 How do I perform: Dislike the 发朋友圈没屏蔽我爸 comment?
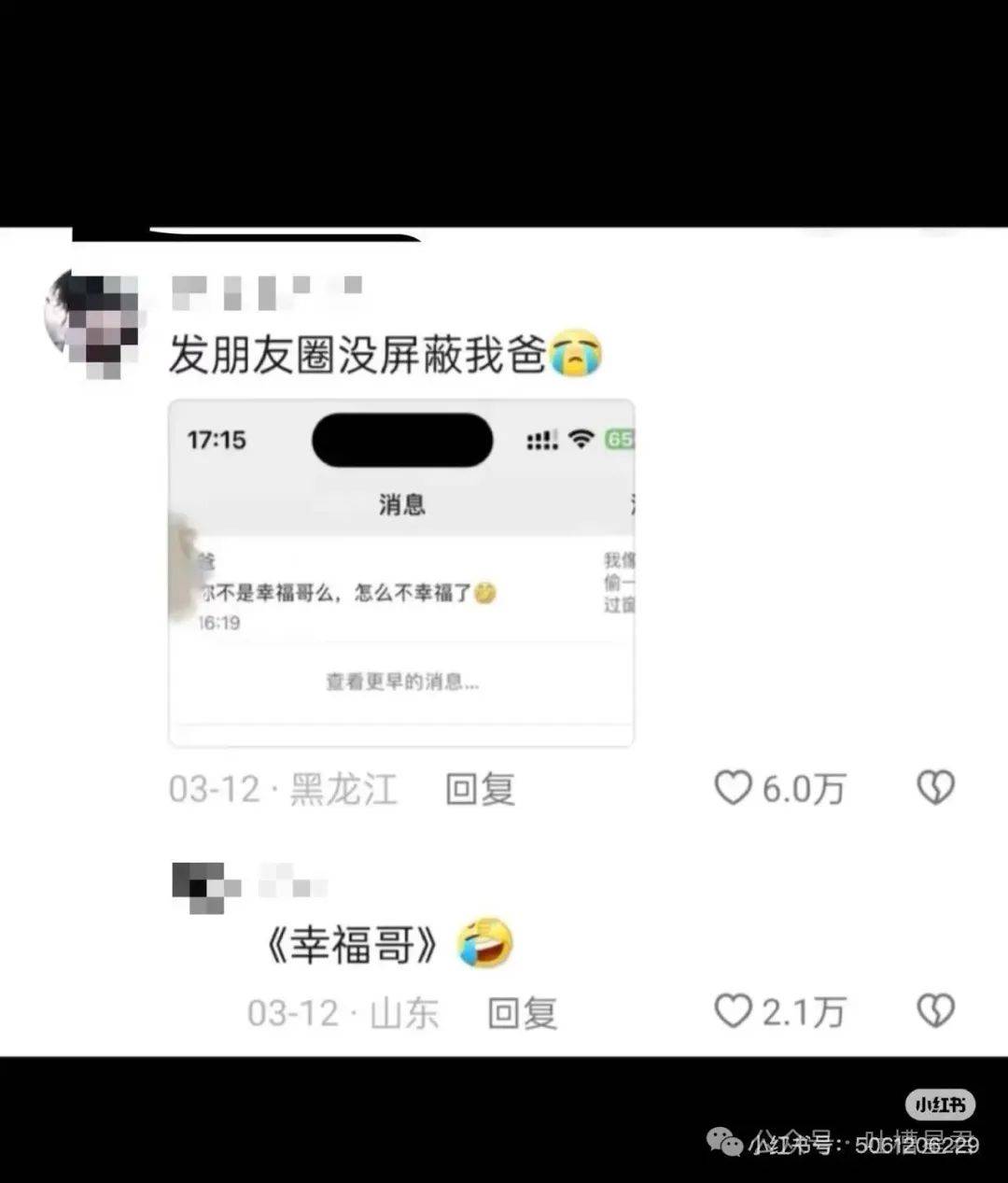[935, 788]
